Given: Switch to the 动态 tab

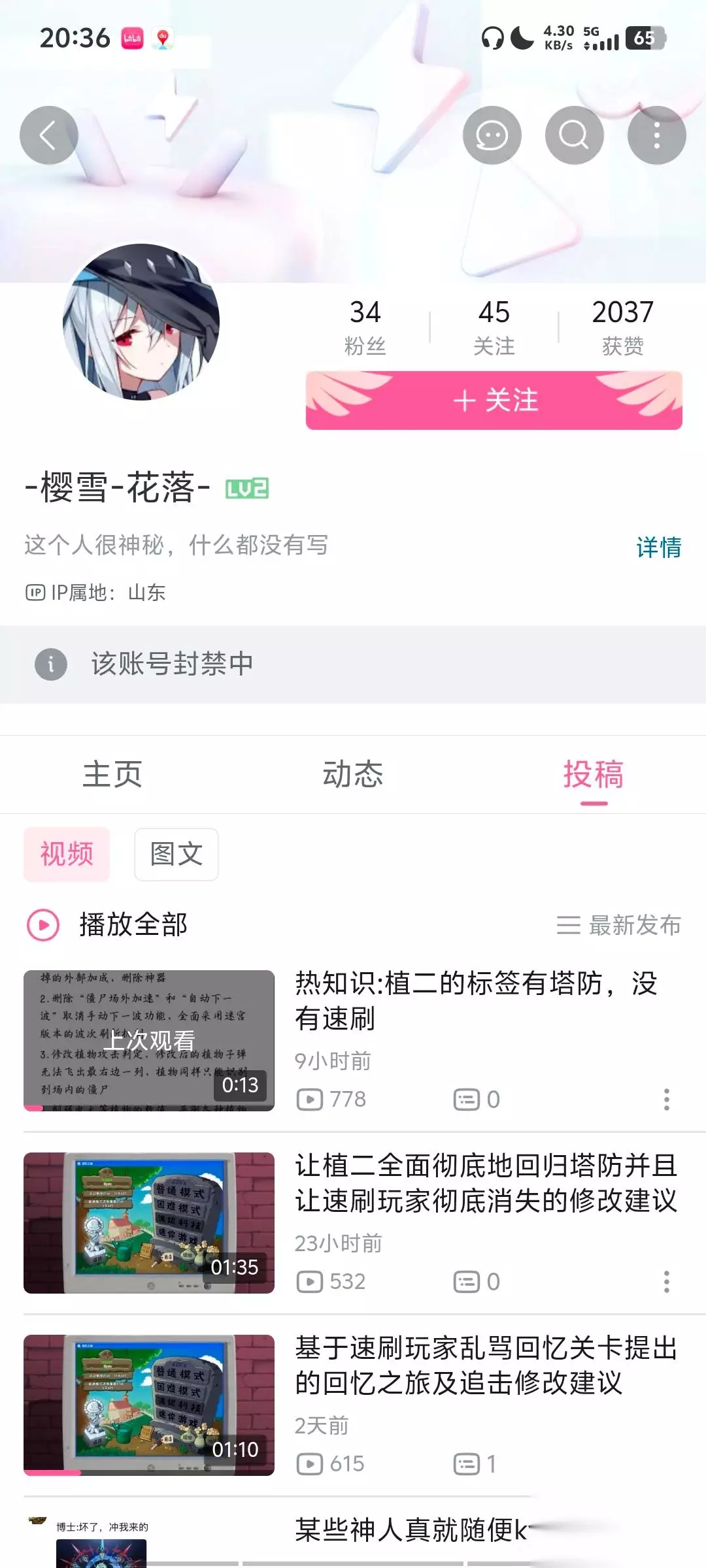Looking at the screenshot, I should [353, 774].
